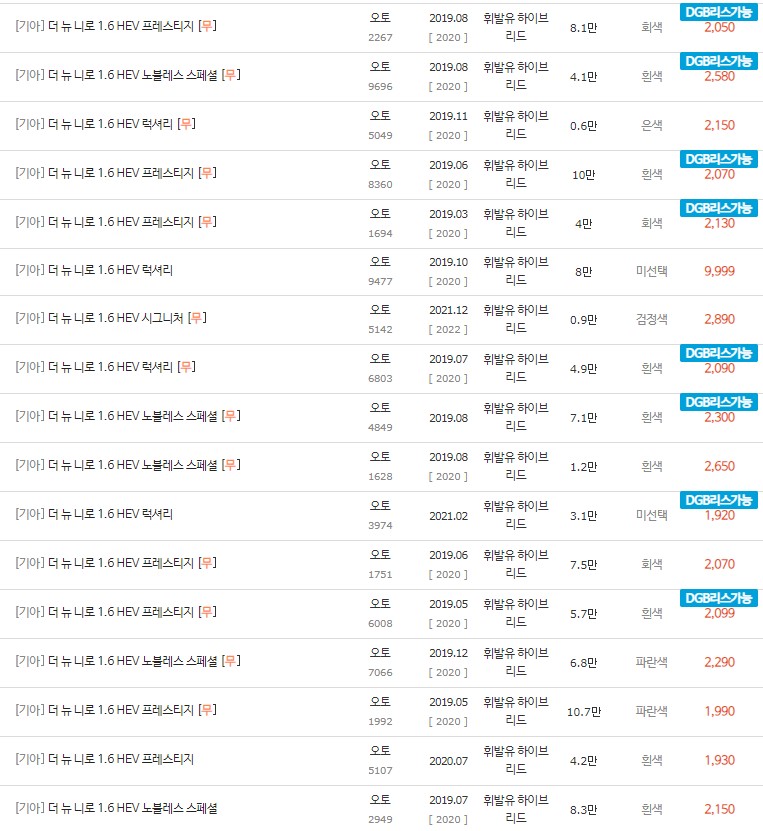Screen dimensions: 763x831
Task: Click the 파란색 color label on the 2,290 listing
Action: (650, 659)
